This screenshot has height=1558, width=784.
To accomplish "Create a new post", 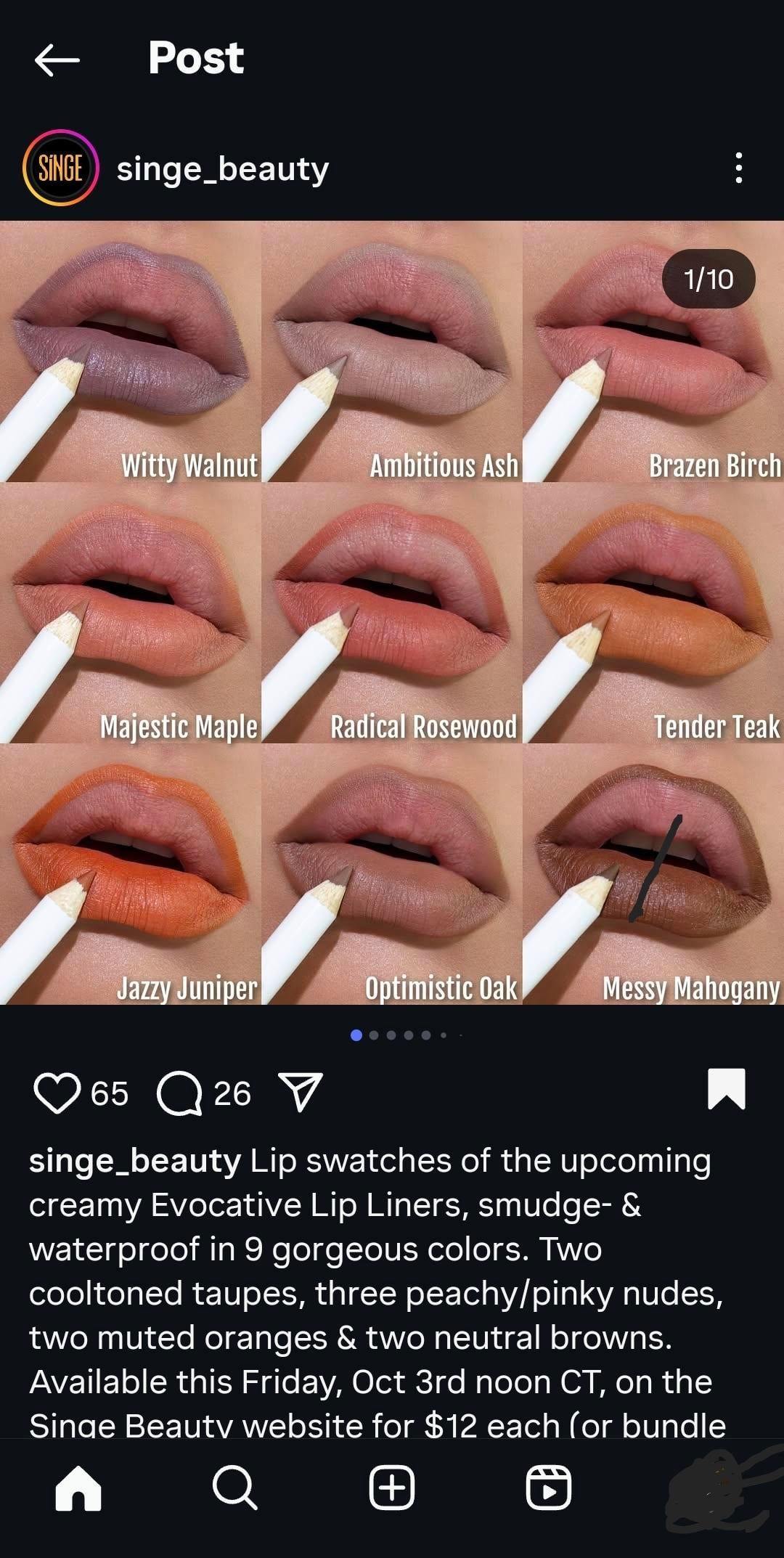I will [x=392, y=1488].
